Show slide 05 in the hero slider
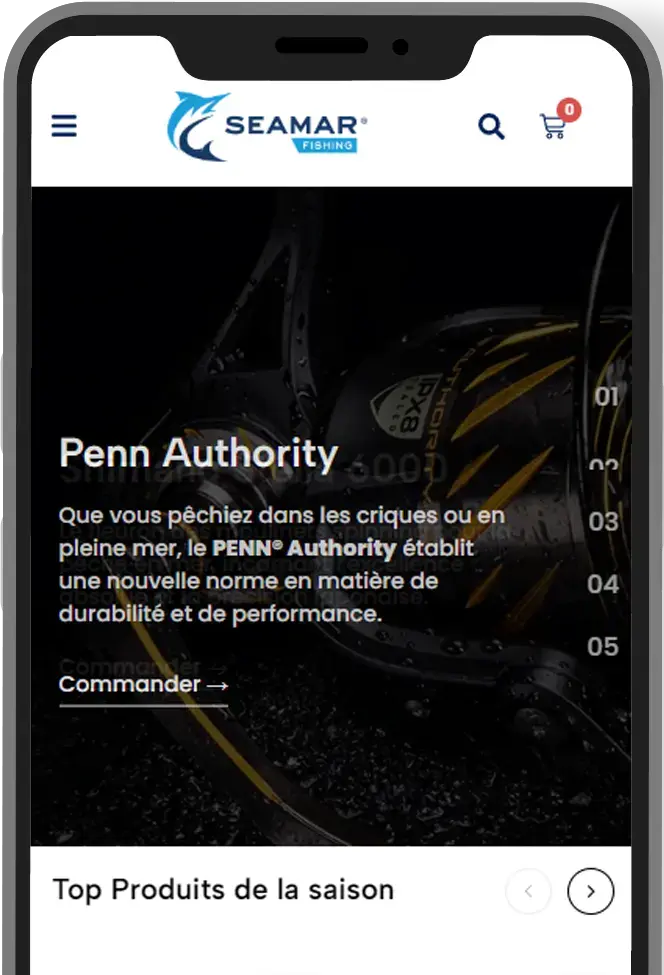Viewport: 664px width, 975px height. (603, 646)
